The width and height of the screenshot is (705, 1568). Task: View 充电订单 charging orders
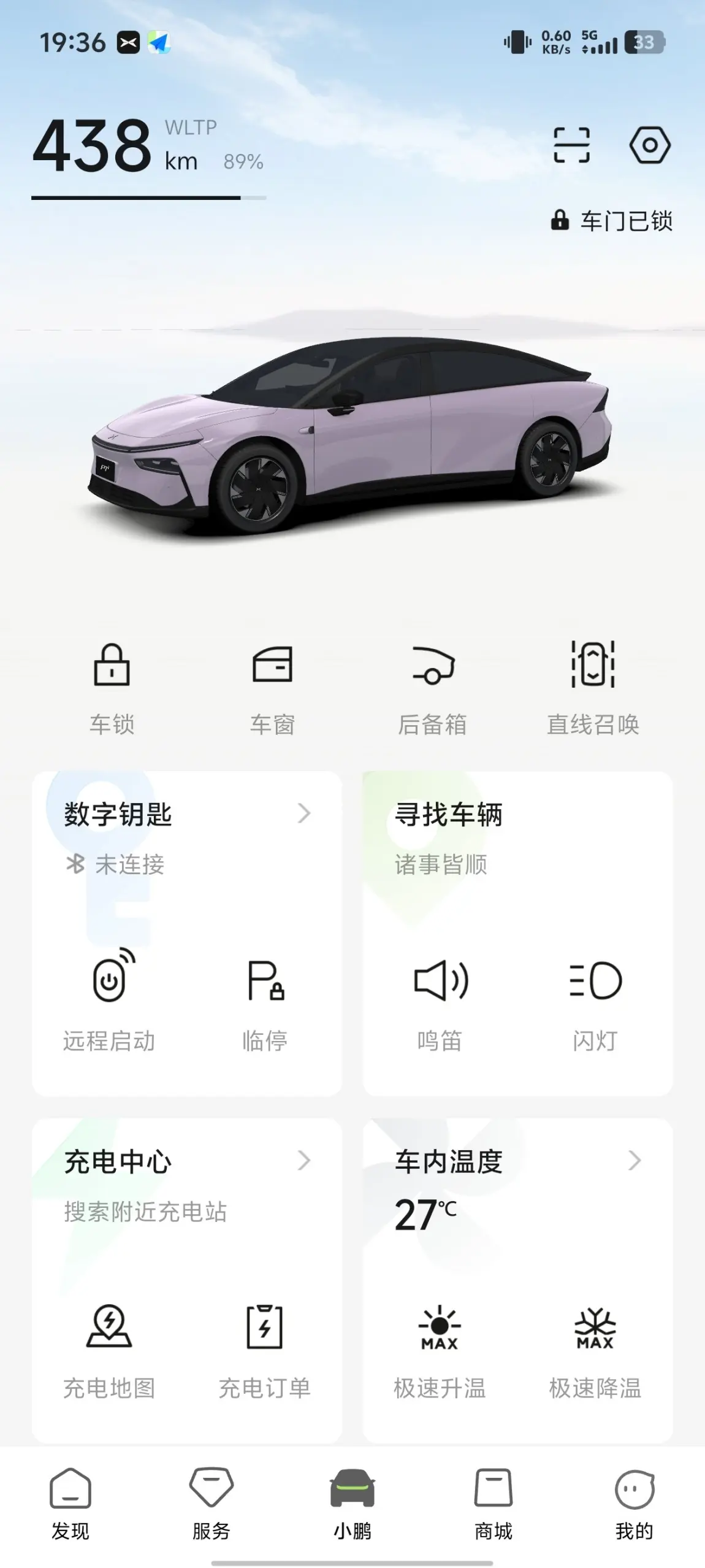coord(265,1347)
